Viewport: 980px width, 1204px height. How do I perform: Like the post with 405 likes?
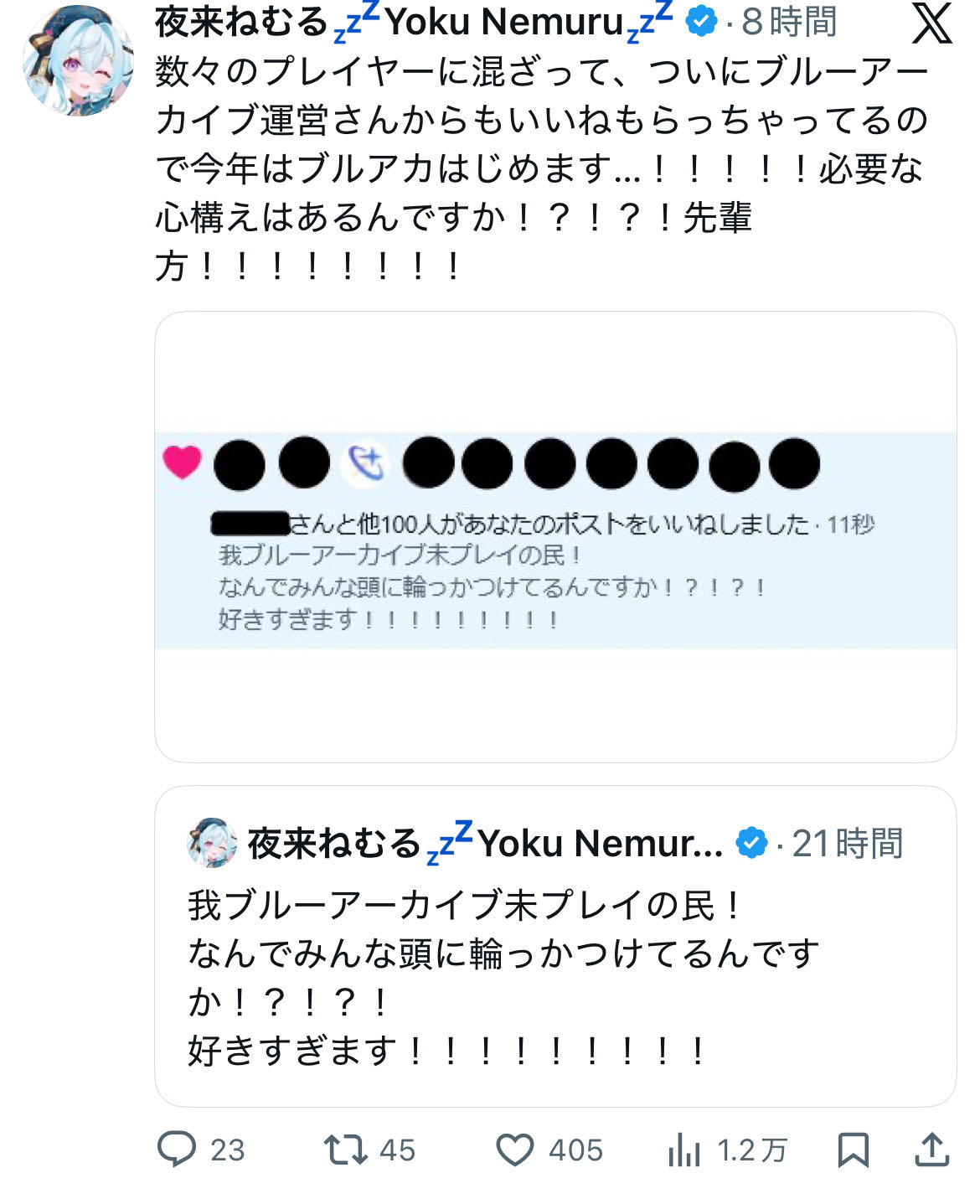pos(514,1150)
